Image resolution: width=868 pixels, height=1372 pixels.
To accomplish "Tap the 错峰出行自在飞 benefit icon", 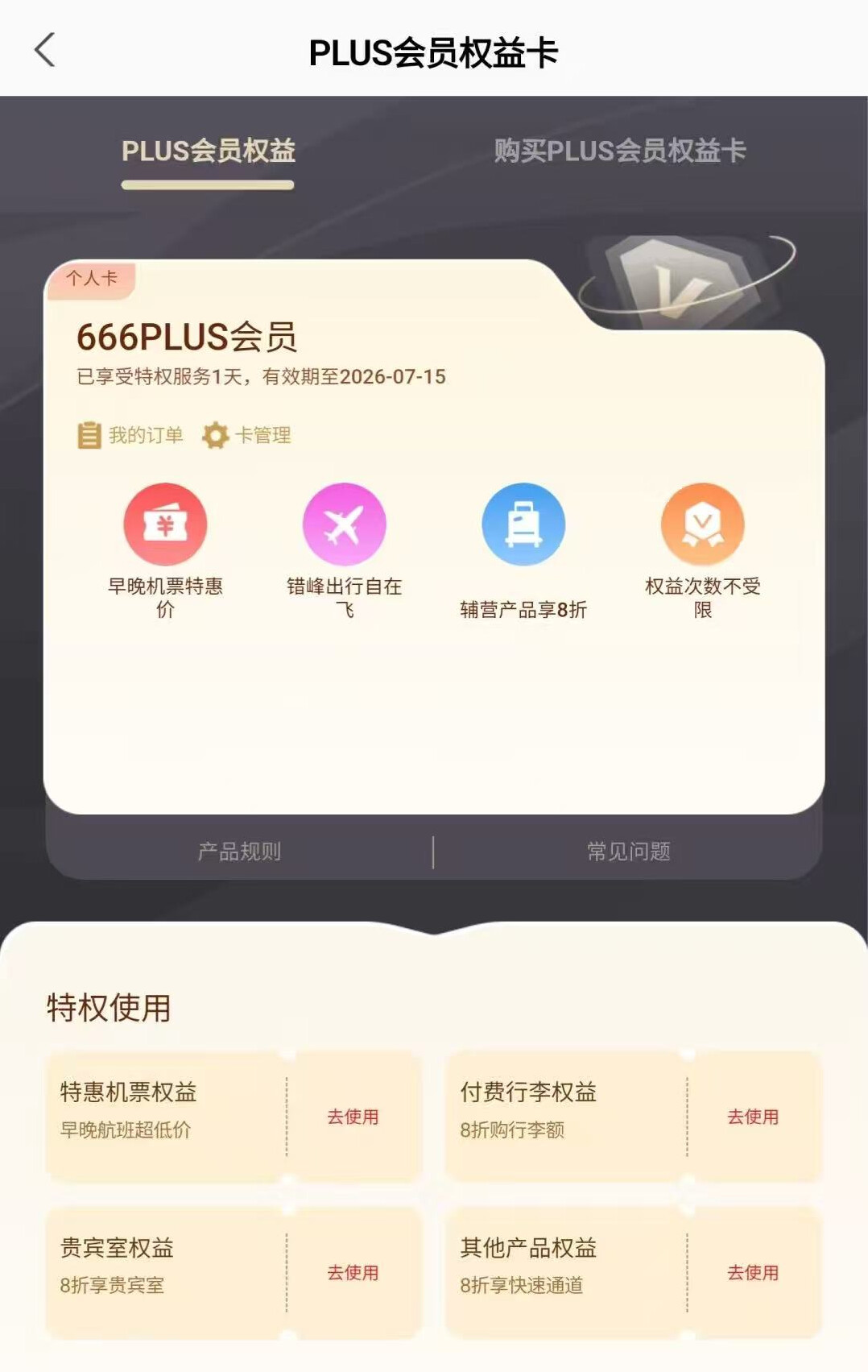I will pyautogui.click(x=345, y=524).
